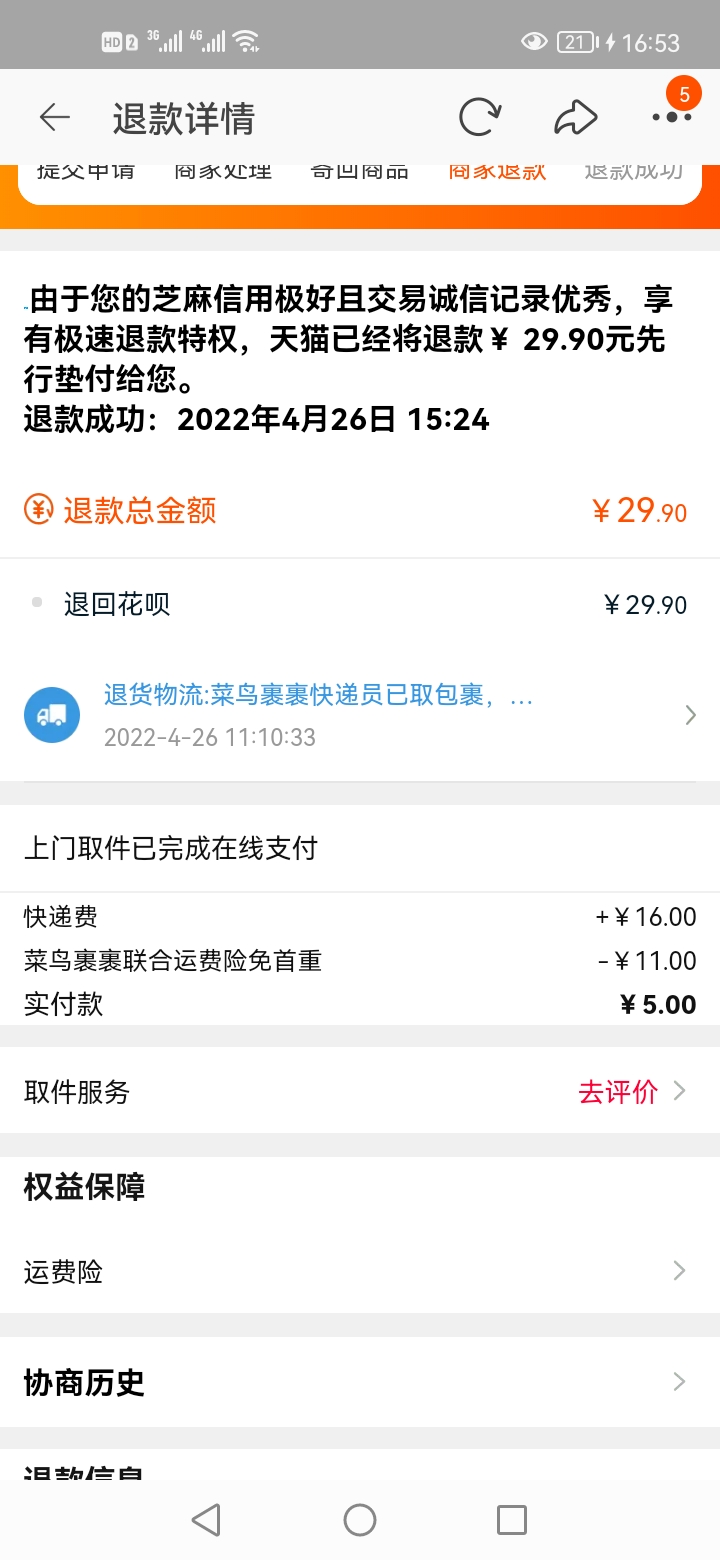Select the 商家退款 progress step
720x1560 pixels.
(x=496, y=170)
